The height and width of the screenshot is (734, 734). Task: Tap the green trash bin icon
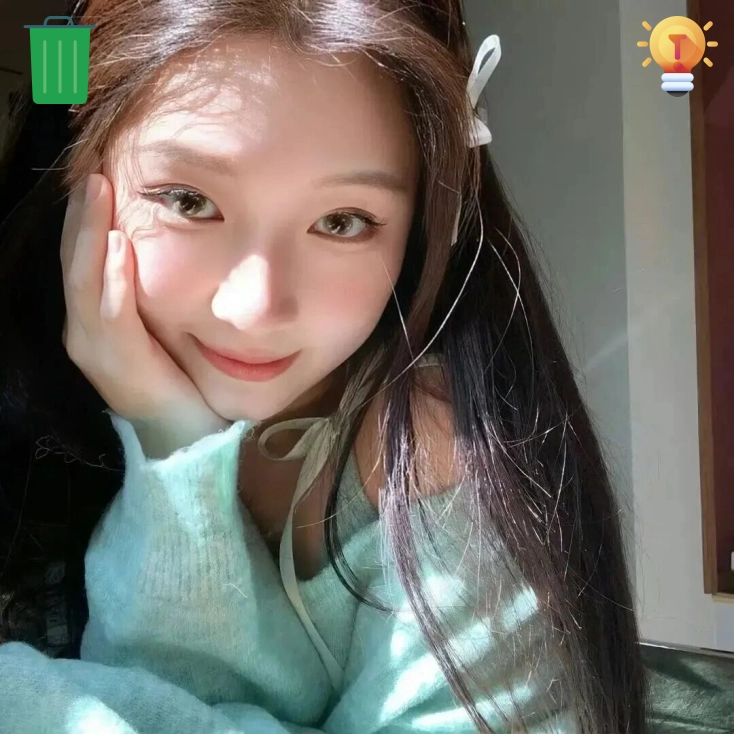(x=60, y=61)
